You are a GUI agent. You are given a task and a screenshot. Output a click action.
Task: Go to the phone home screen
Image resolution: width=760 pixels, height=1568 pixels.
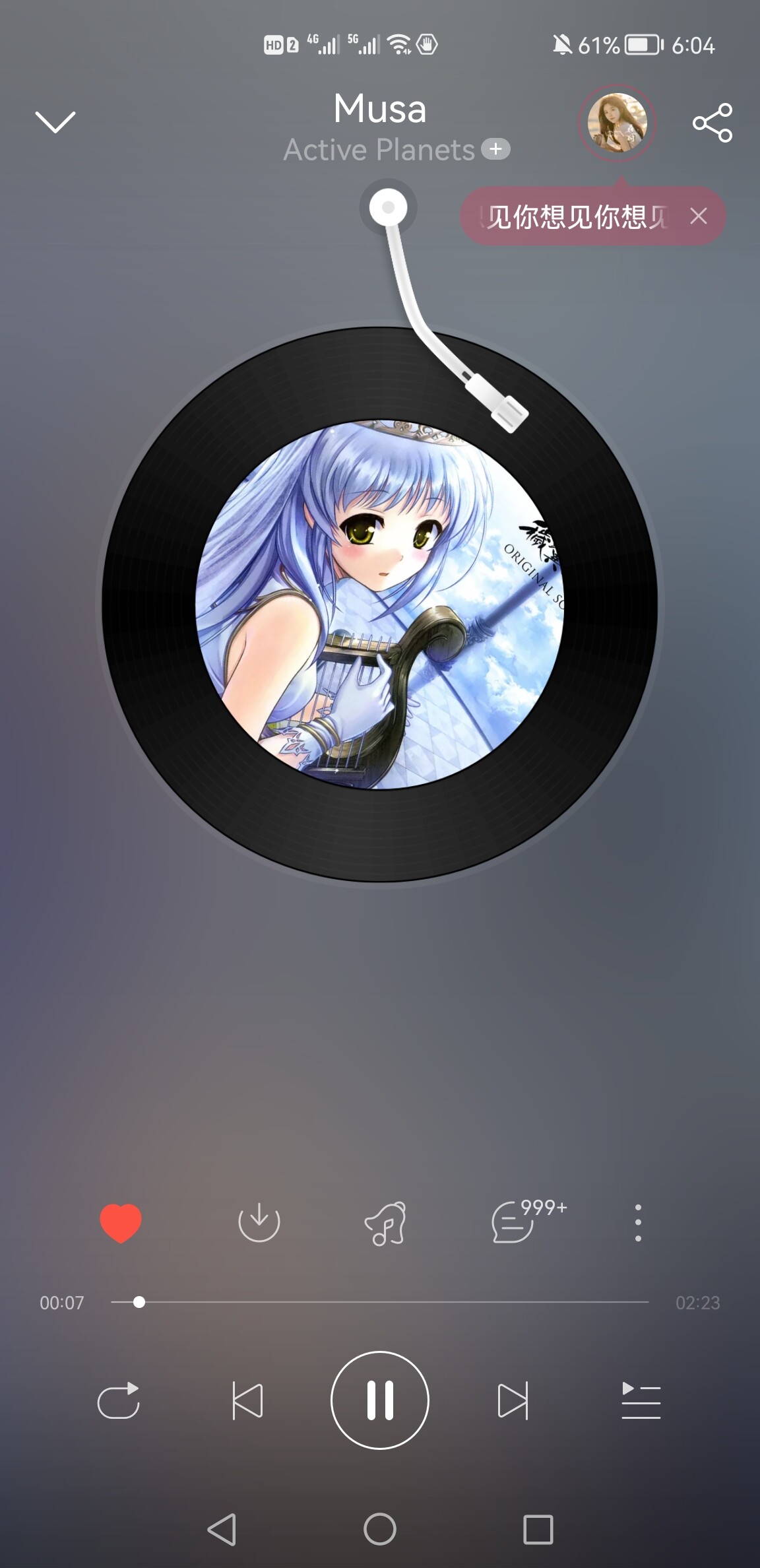380,1529
